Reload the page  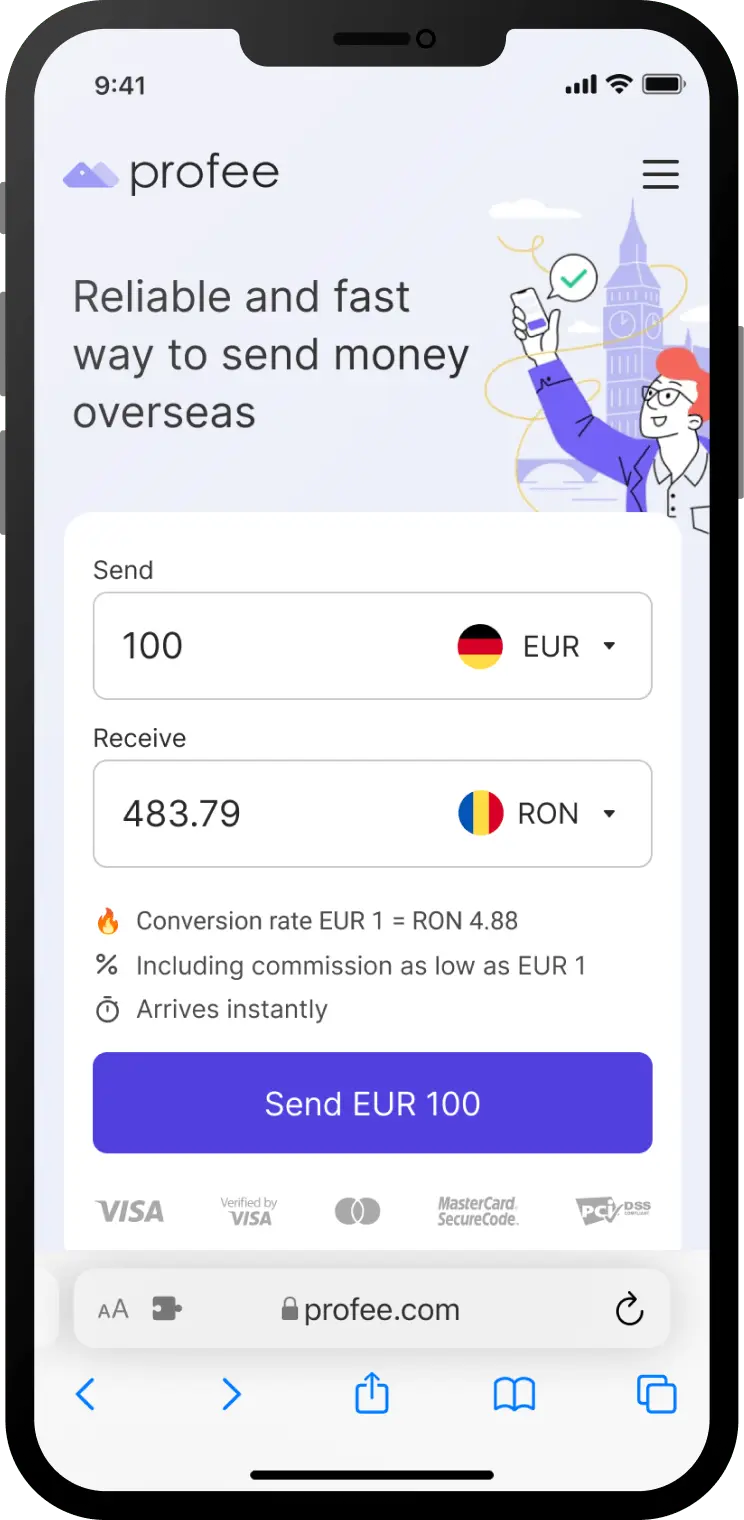(629, 1310)
